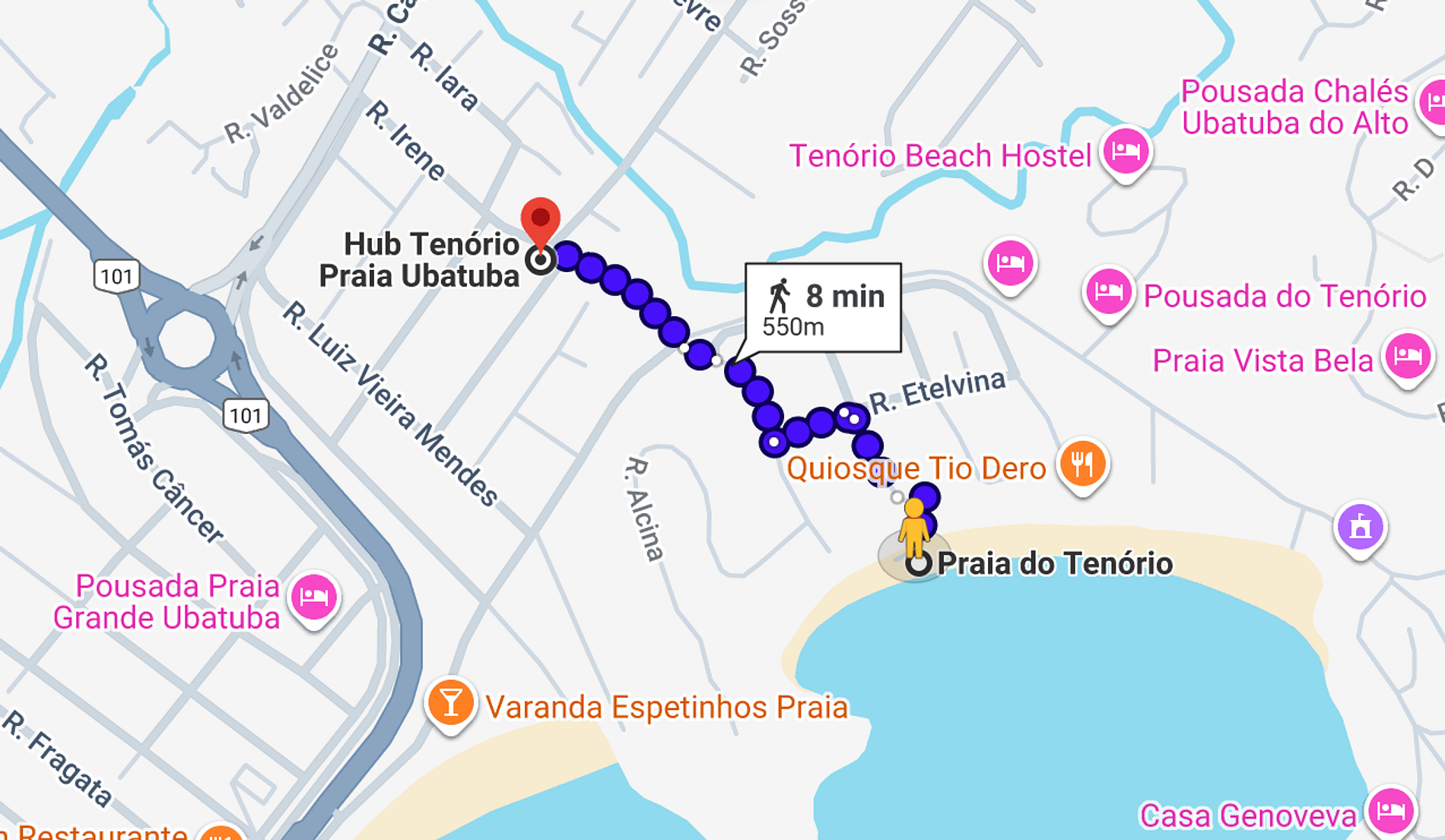Tap the purple landmark marker near the beach
This screenshot has height=840, width=1445.
(x=1360, y=527)
